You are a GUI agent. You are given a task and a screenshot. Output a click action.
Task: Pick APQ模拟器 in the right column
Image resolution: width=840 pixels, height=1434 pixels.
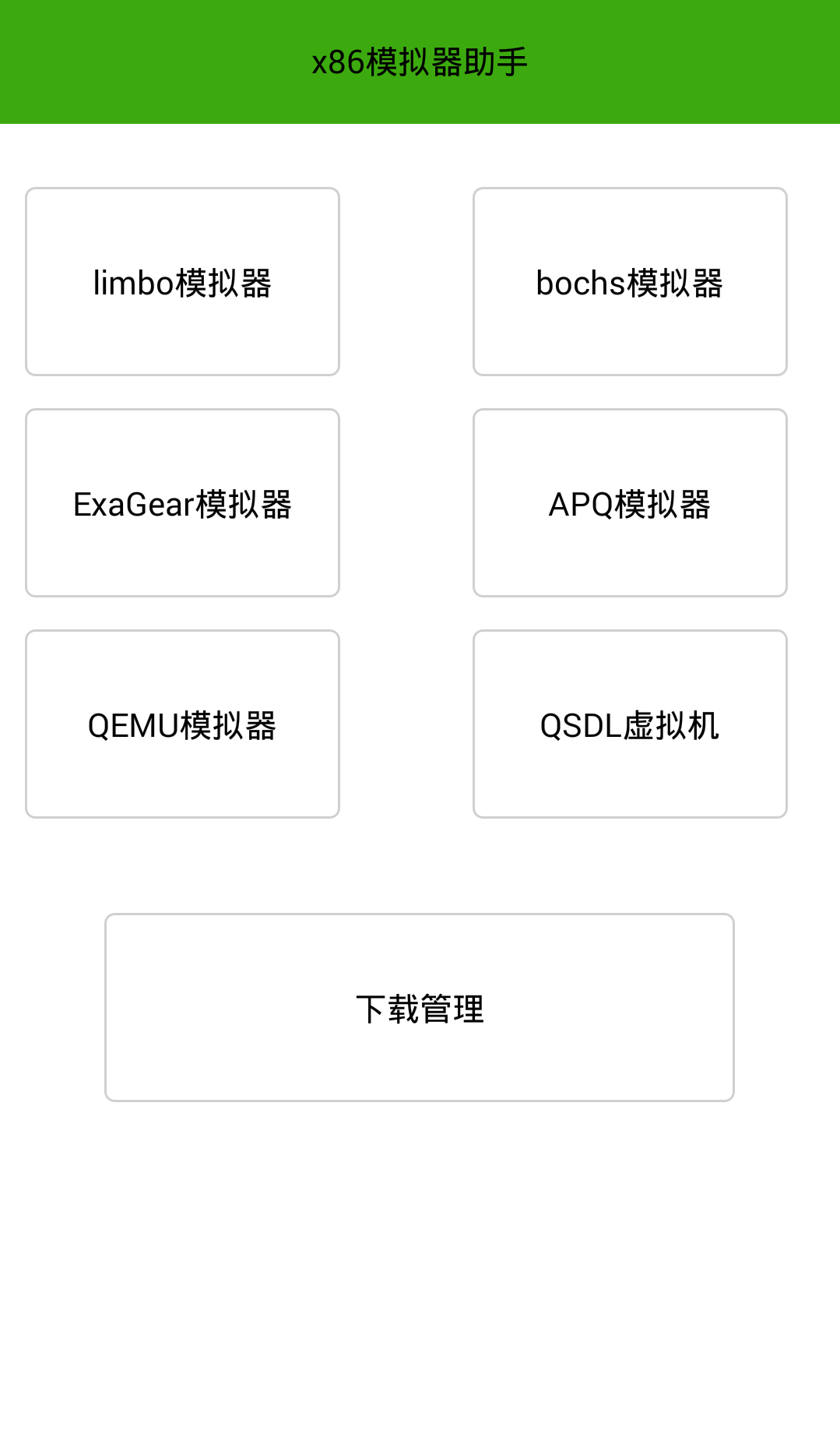[629, 502]
